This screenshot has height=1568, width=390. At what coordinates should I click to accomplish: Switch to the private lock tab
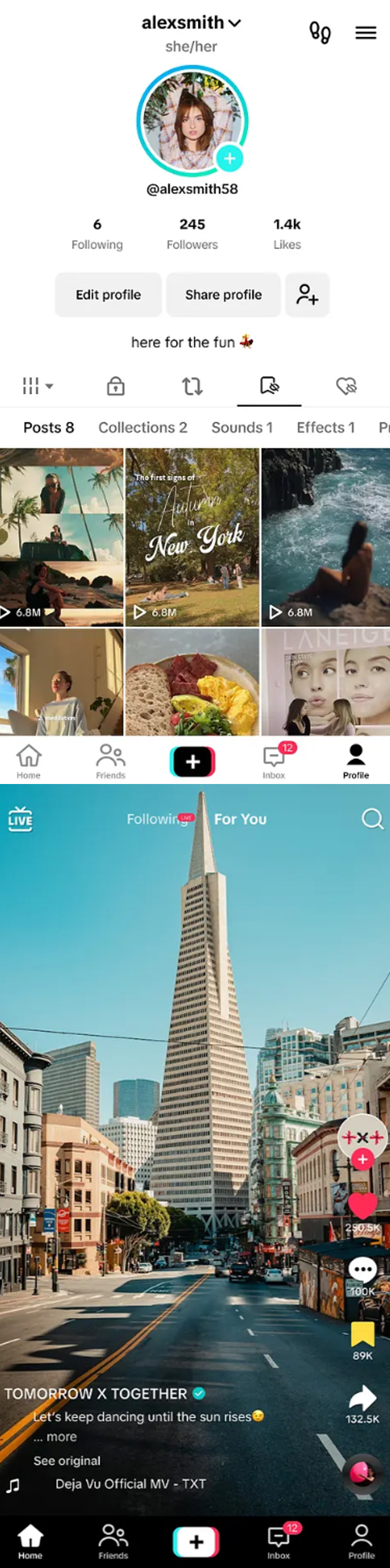click(116, 386)
